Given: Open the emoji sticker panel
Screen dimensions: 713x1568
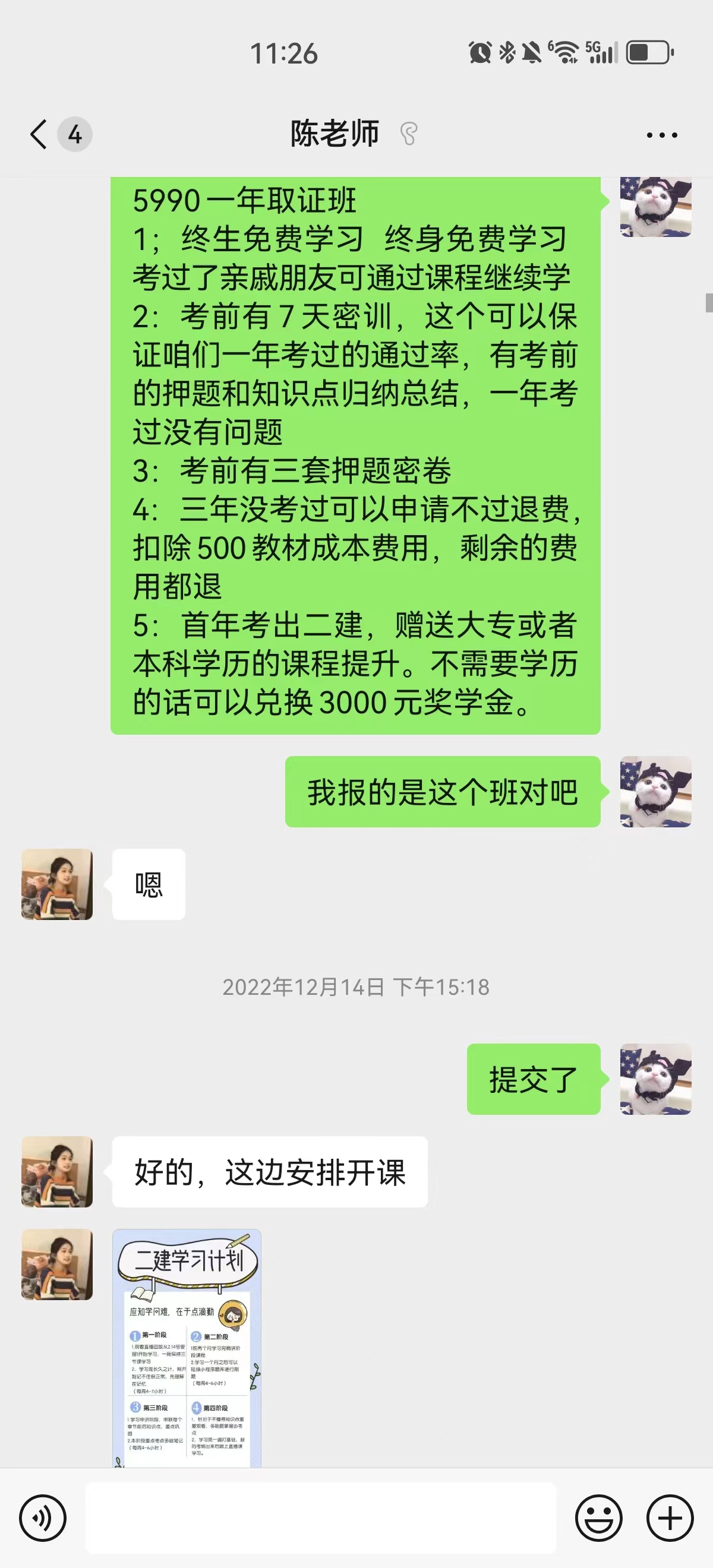Looking at the screenshot, I should coord(598,1518).
